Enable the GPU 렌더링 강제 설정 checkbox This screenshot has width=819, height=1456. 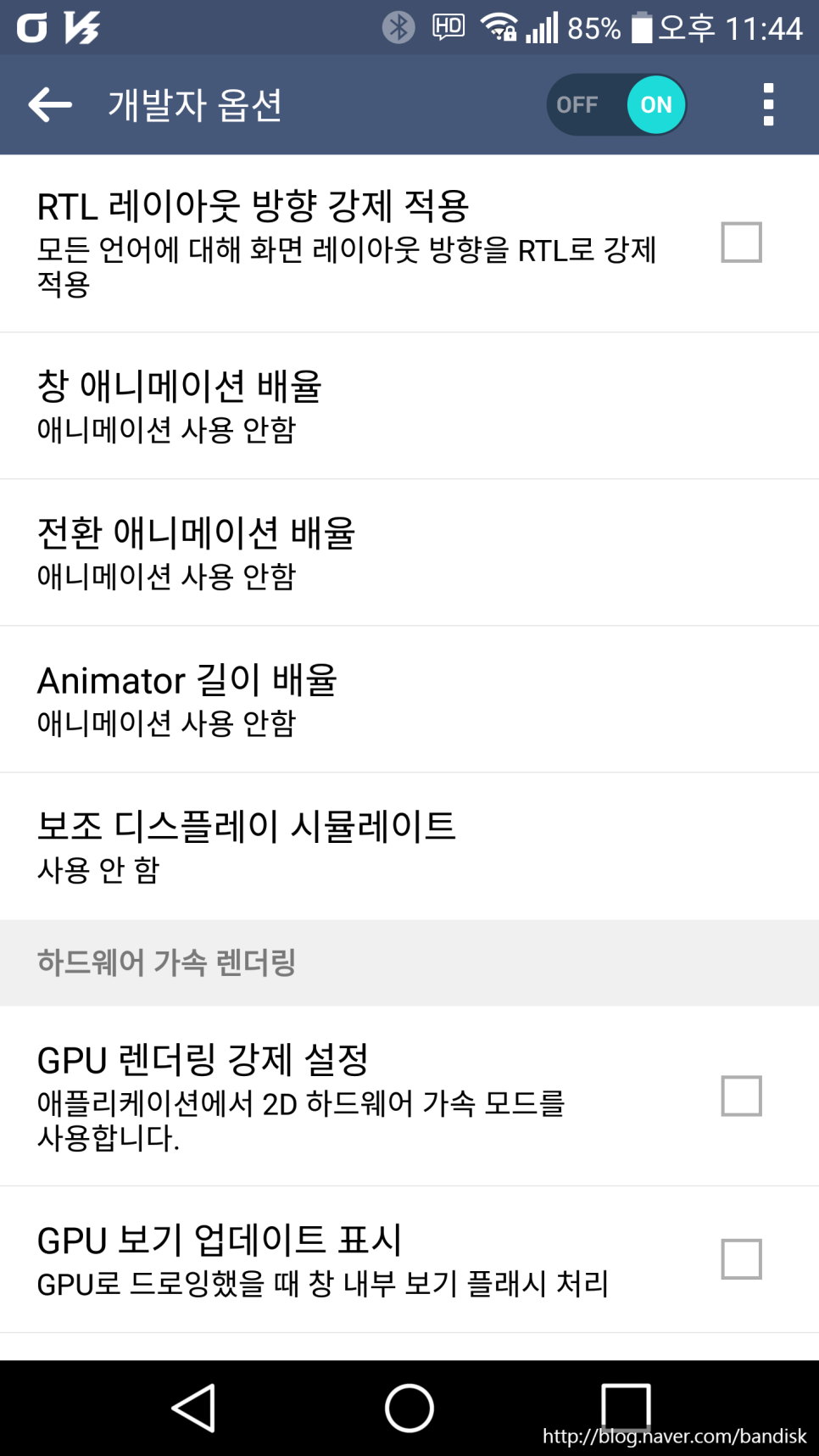[741, 1096]
